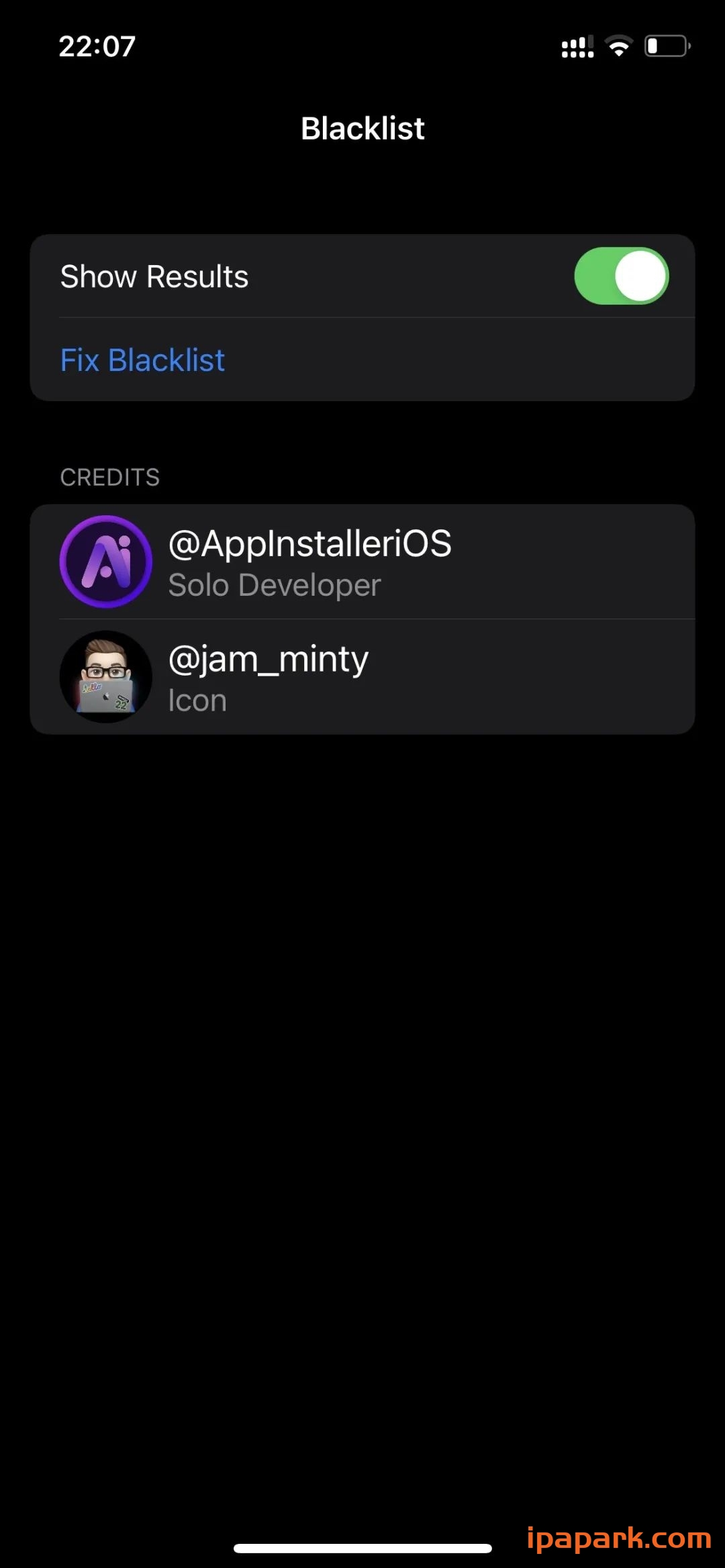The width and height of the screenshot is (725, 1568).
Task: Toggle off the Show Results switch
Action: (x=621, y=276)
